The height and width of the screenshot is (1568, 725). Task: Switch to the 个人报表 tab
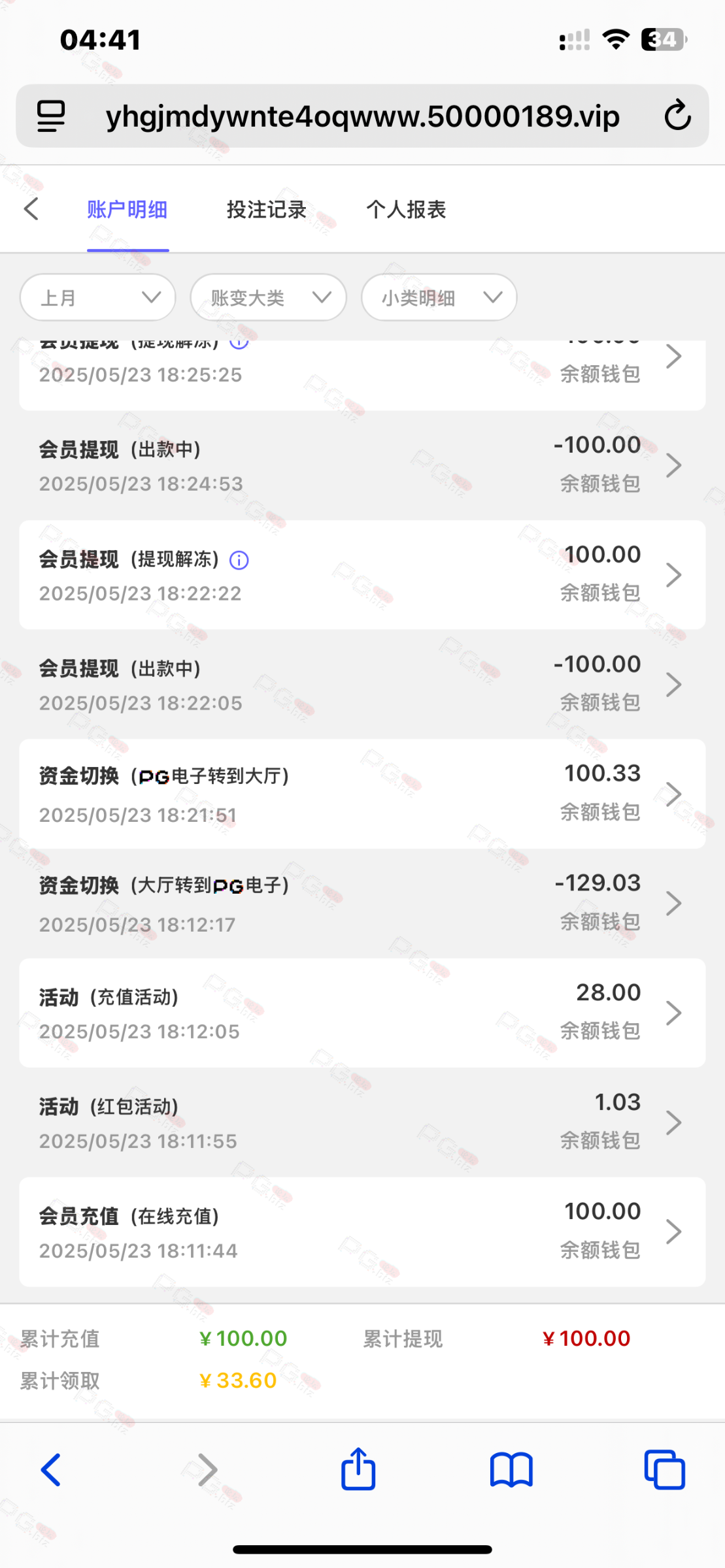[x=406, y=209]
